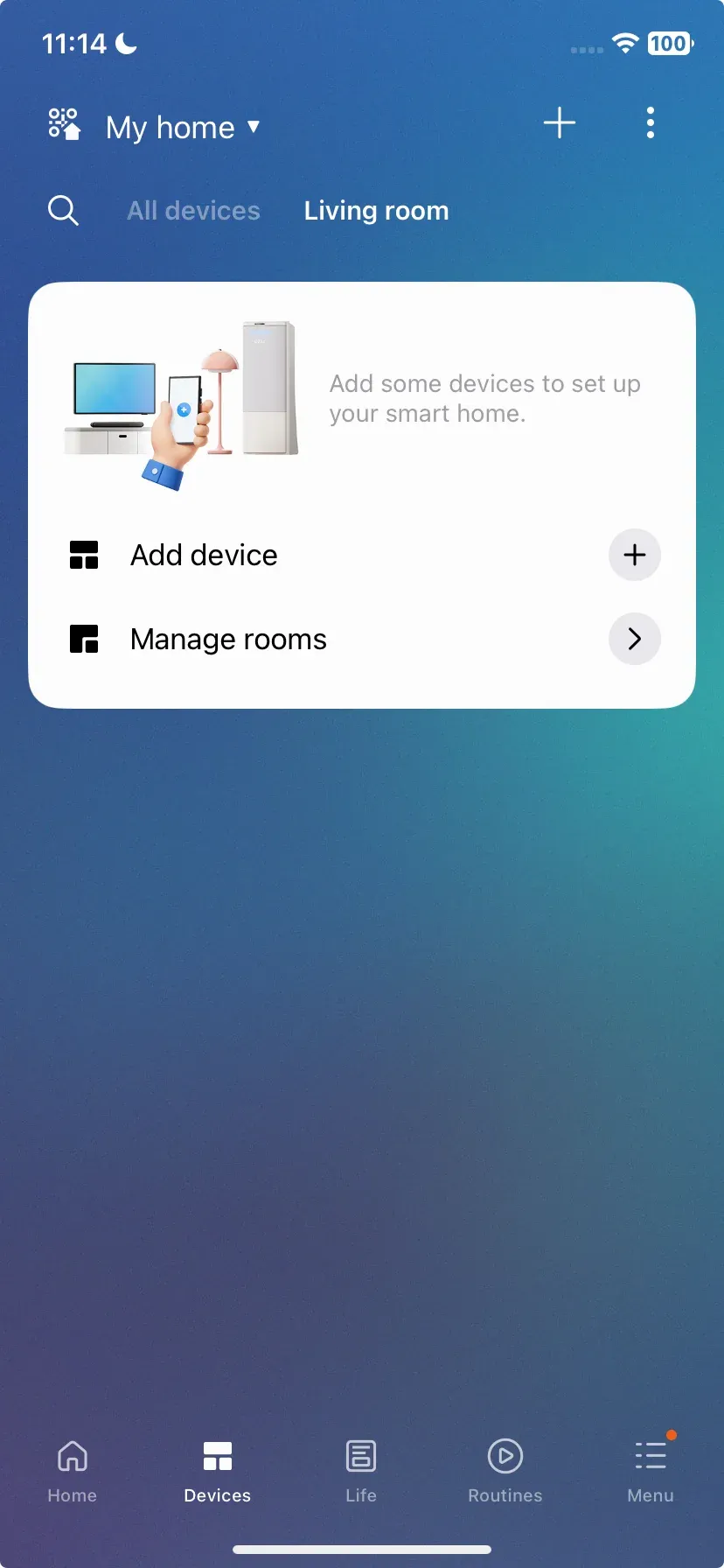Image resolution: width=724 pixels, height=1568 pixels.
Task: Open Manage rooms
Action: pyautogui.click(x=634, y=639)
